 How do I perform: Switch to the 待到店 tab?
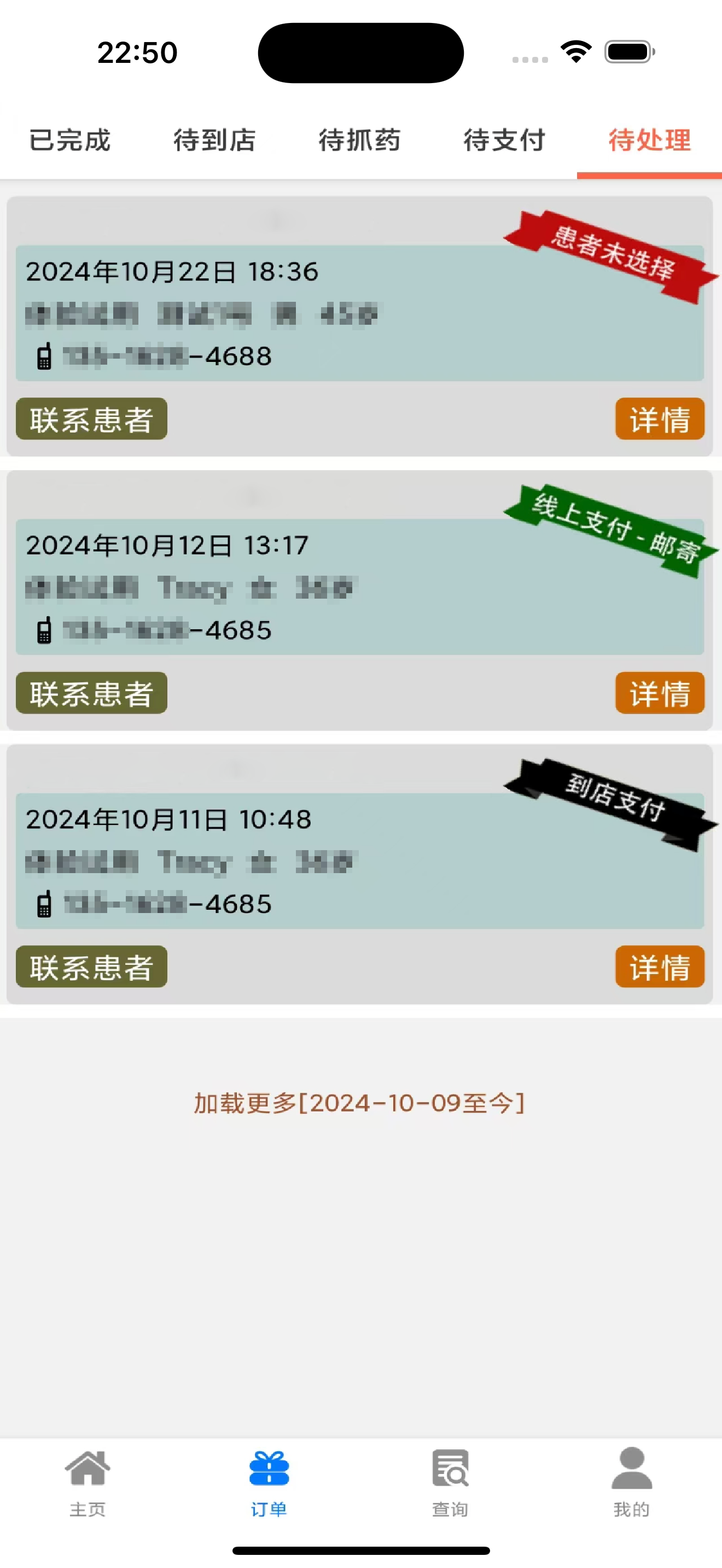[x=215, y=140]
